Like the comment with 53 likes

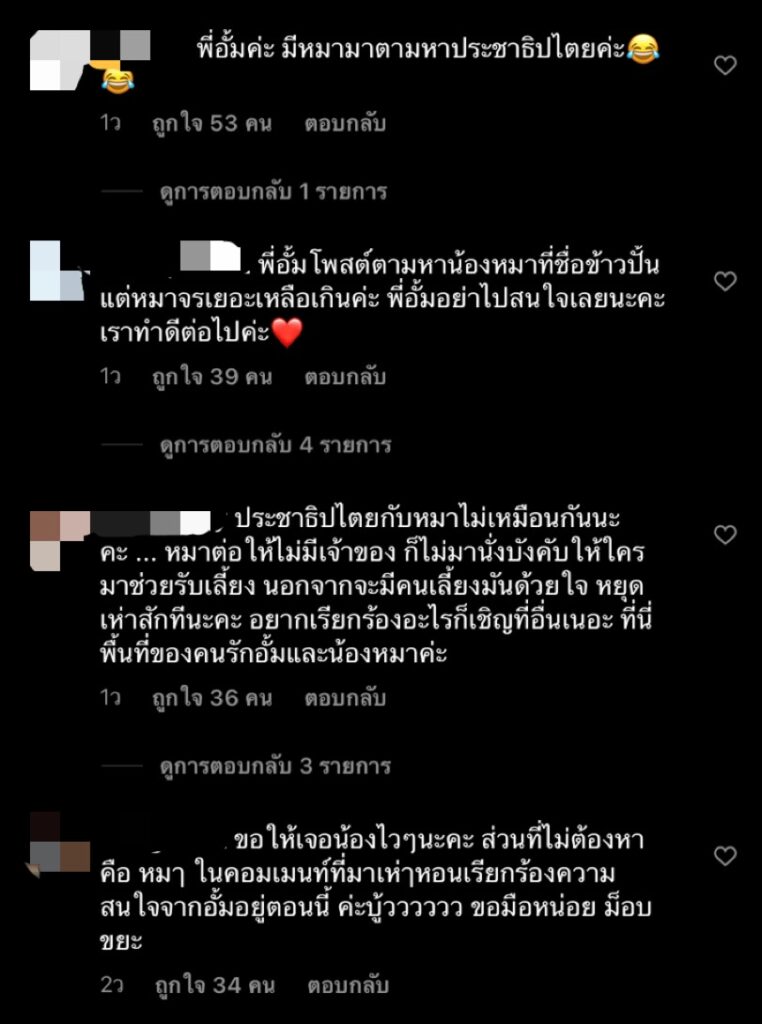point(725,66)
